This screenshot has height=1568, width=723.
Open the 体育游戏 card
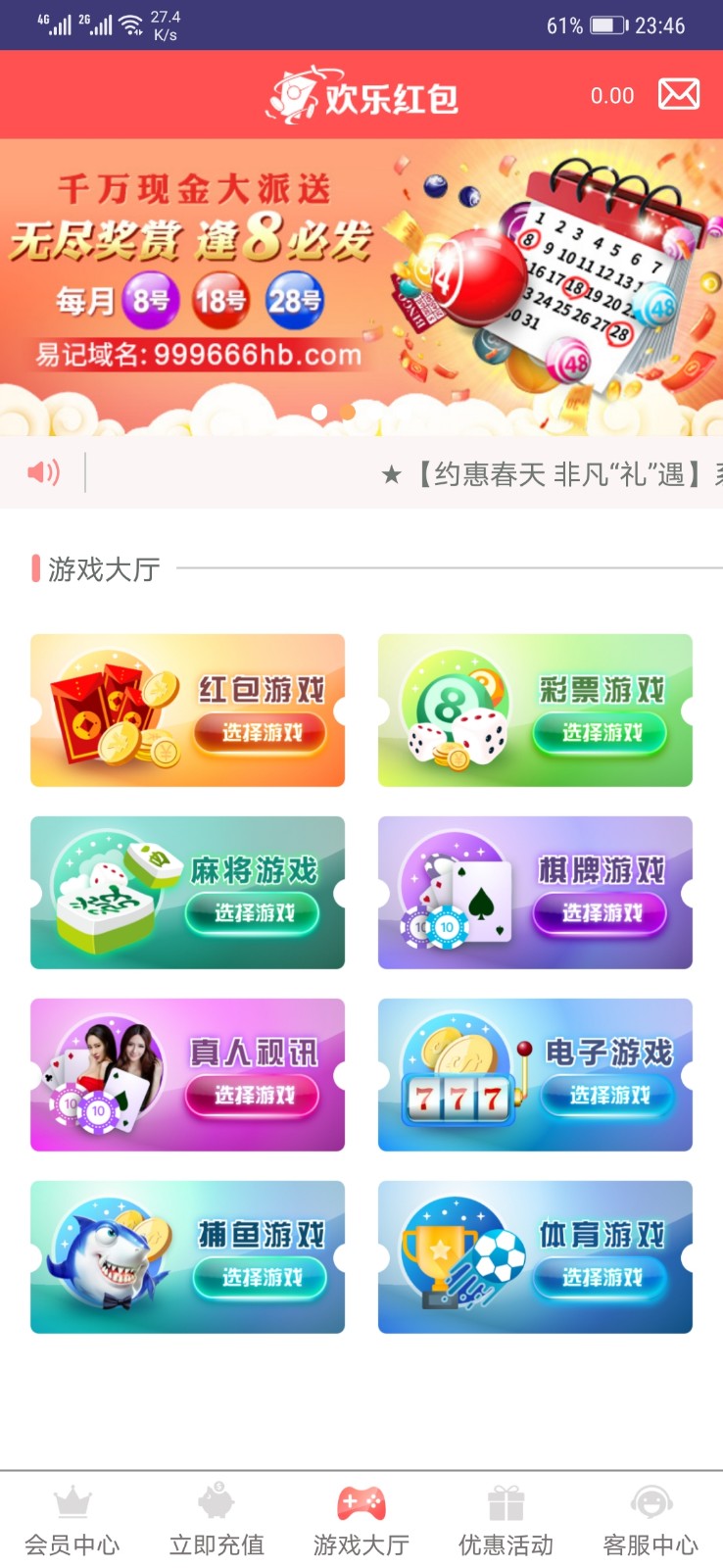click(x=535, y=1257)
